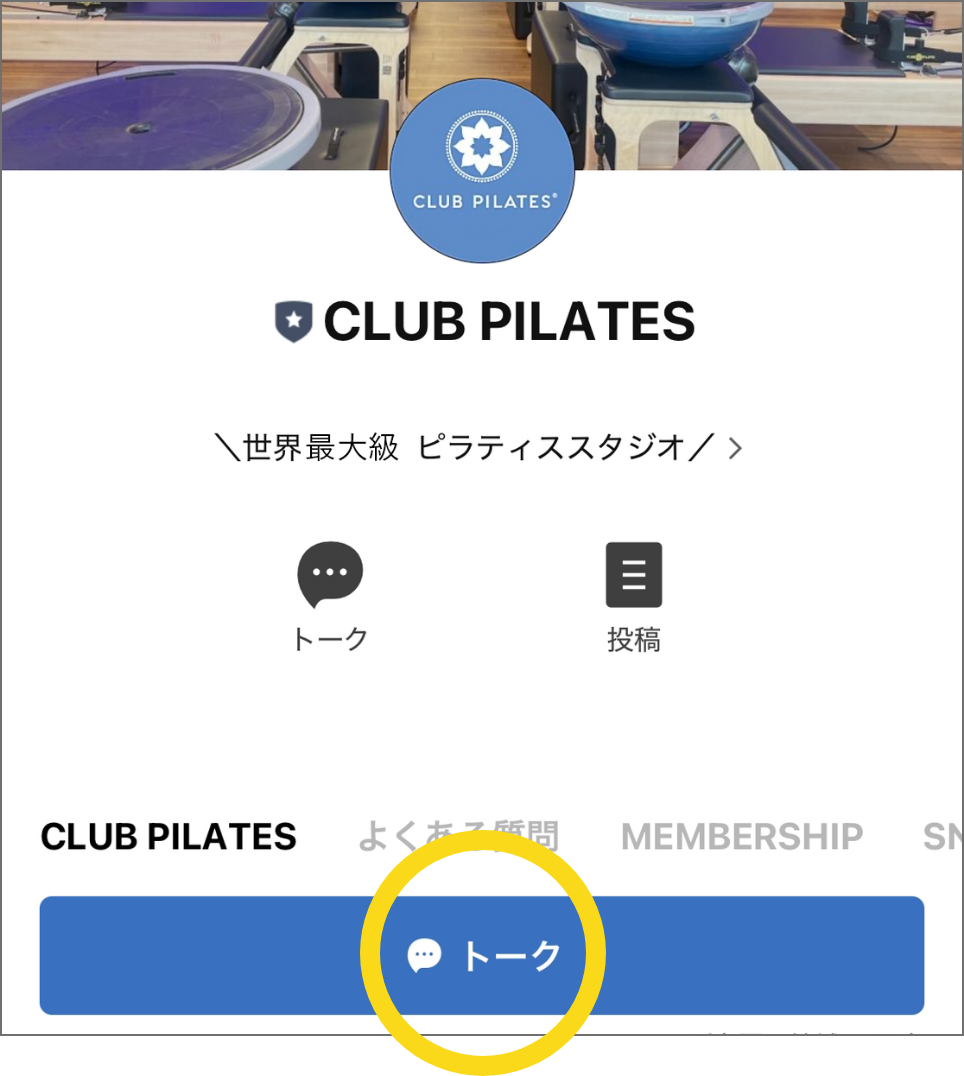Tap the verified account badge next to CLUB PILATES
Viewport: 964px width, 1076px height.
click(292, 322)
